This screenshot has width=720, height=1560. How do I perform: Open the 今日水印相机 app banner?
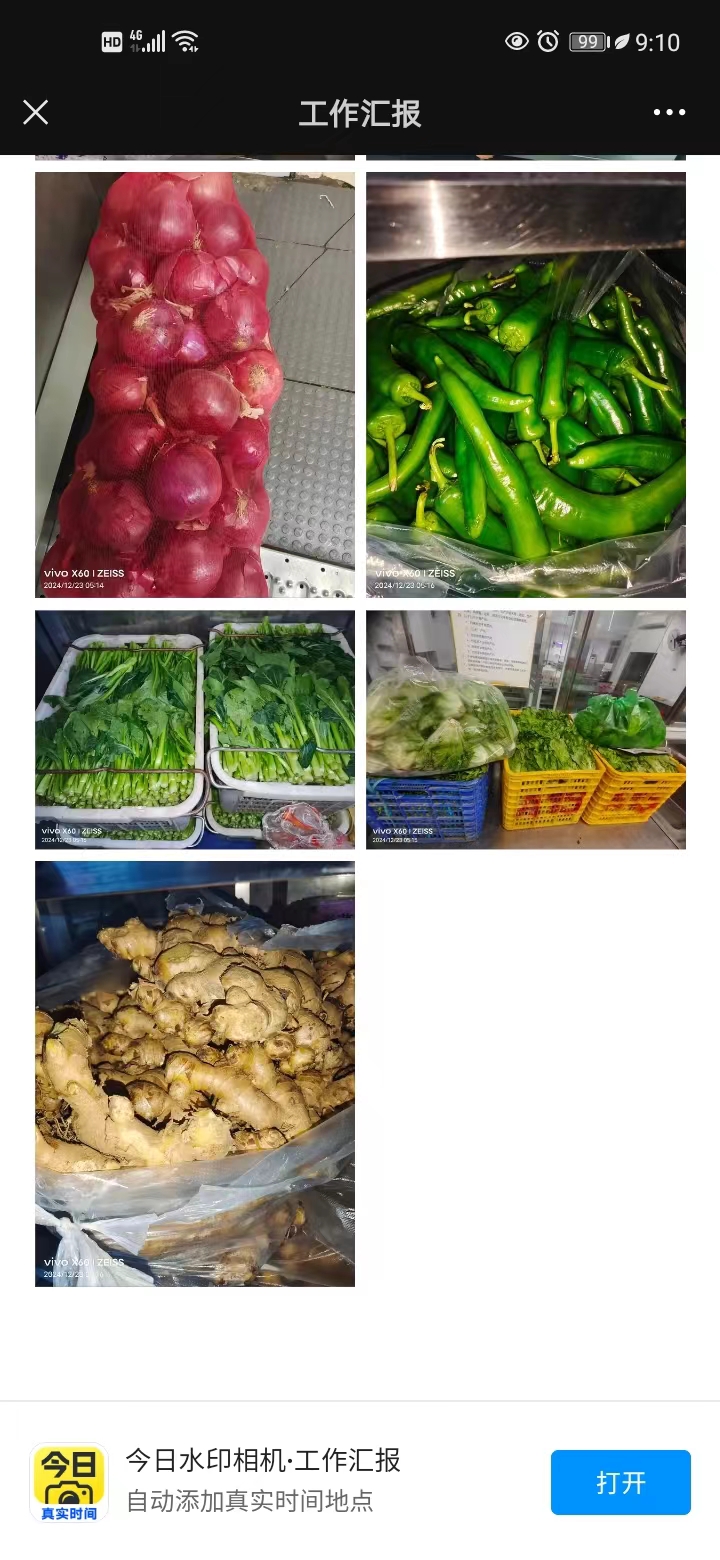[x=262, y=1480]
